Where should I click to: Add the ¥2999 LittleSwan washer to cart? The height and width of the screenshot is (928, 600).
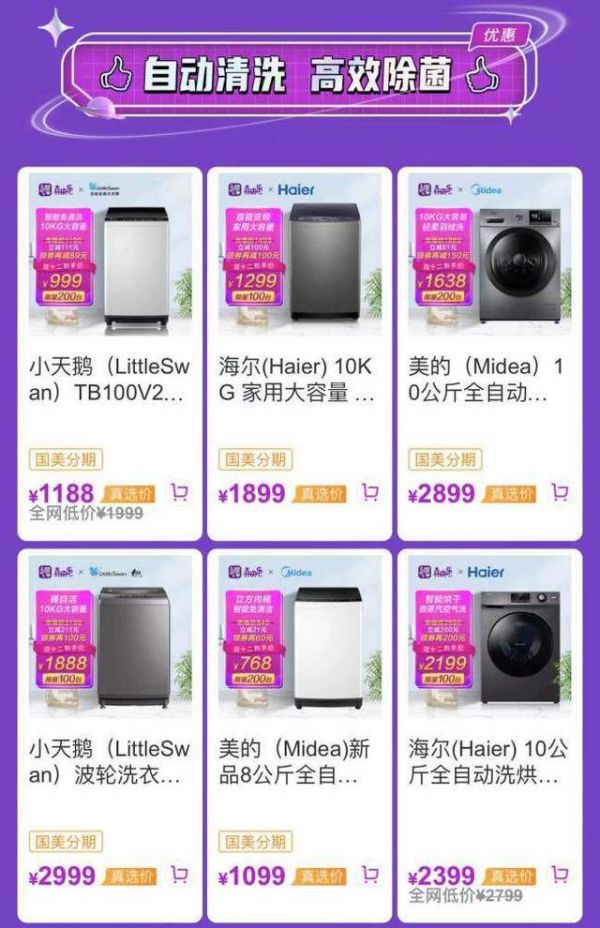pyautogui.click(x=180, y=875)
